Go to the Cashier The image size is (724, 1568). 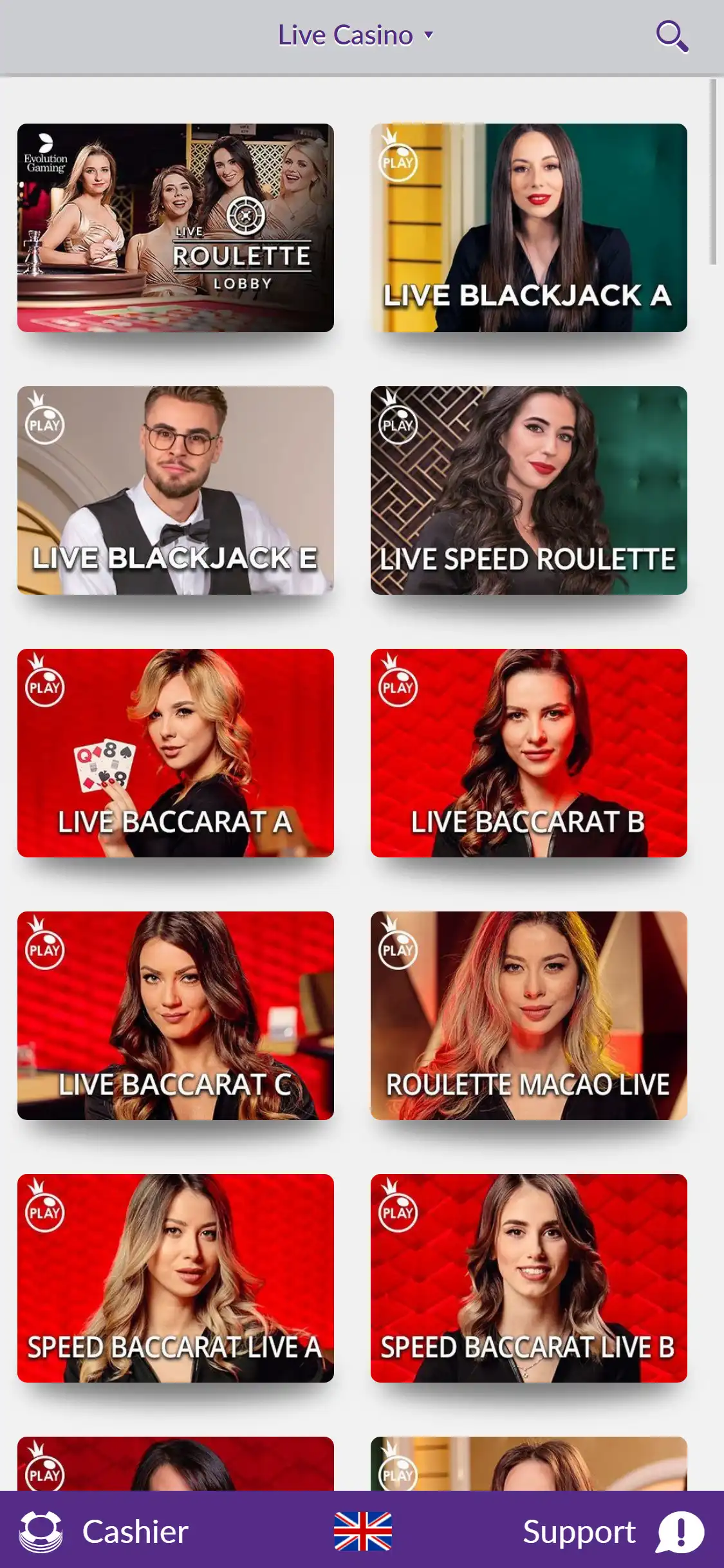point(104,1531)
